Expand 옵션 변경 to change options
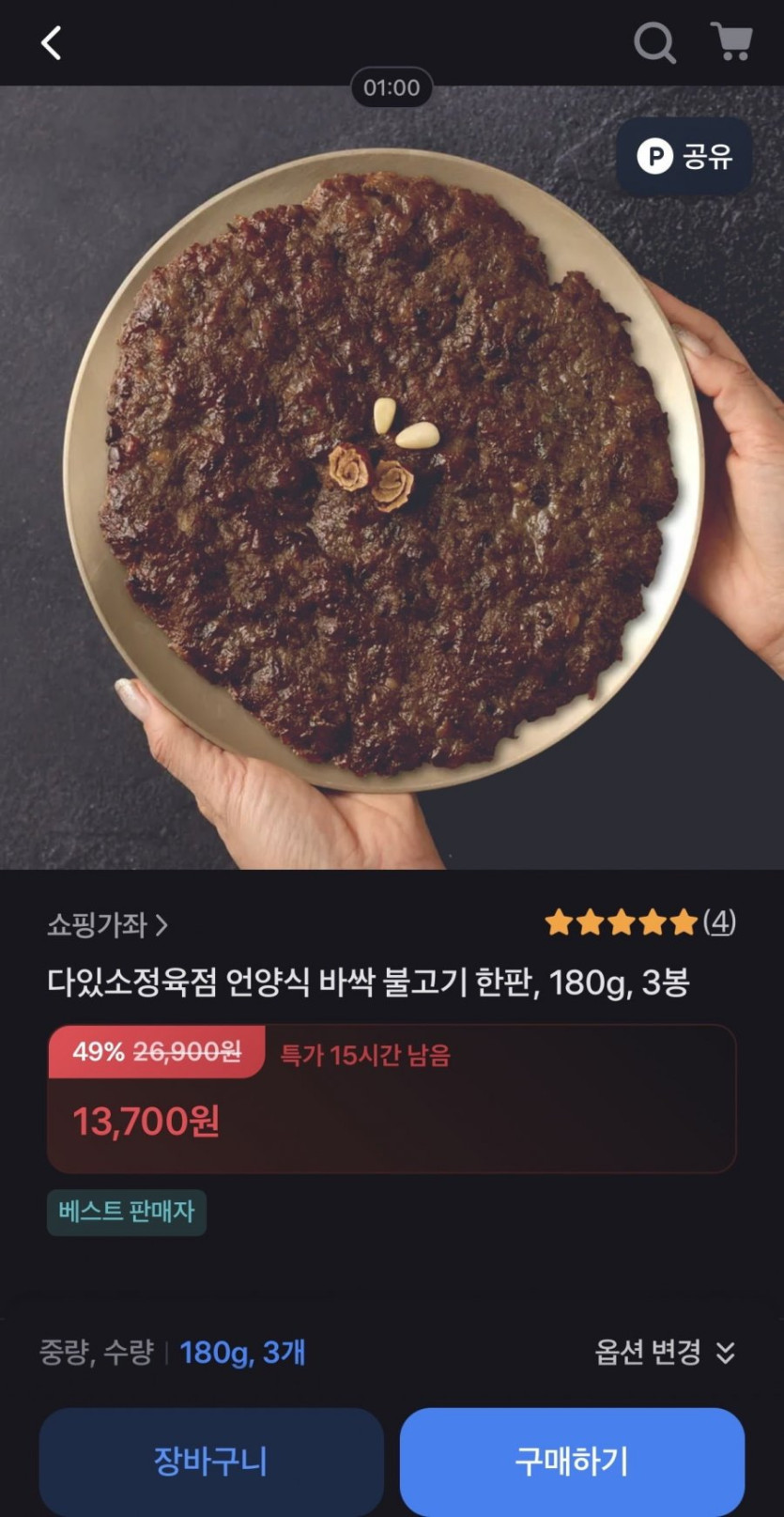Viewport: 784px width, 1517px height. pos(665,1352)
